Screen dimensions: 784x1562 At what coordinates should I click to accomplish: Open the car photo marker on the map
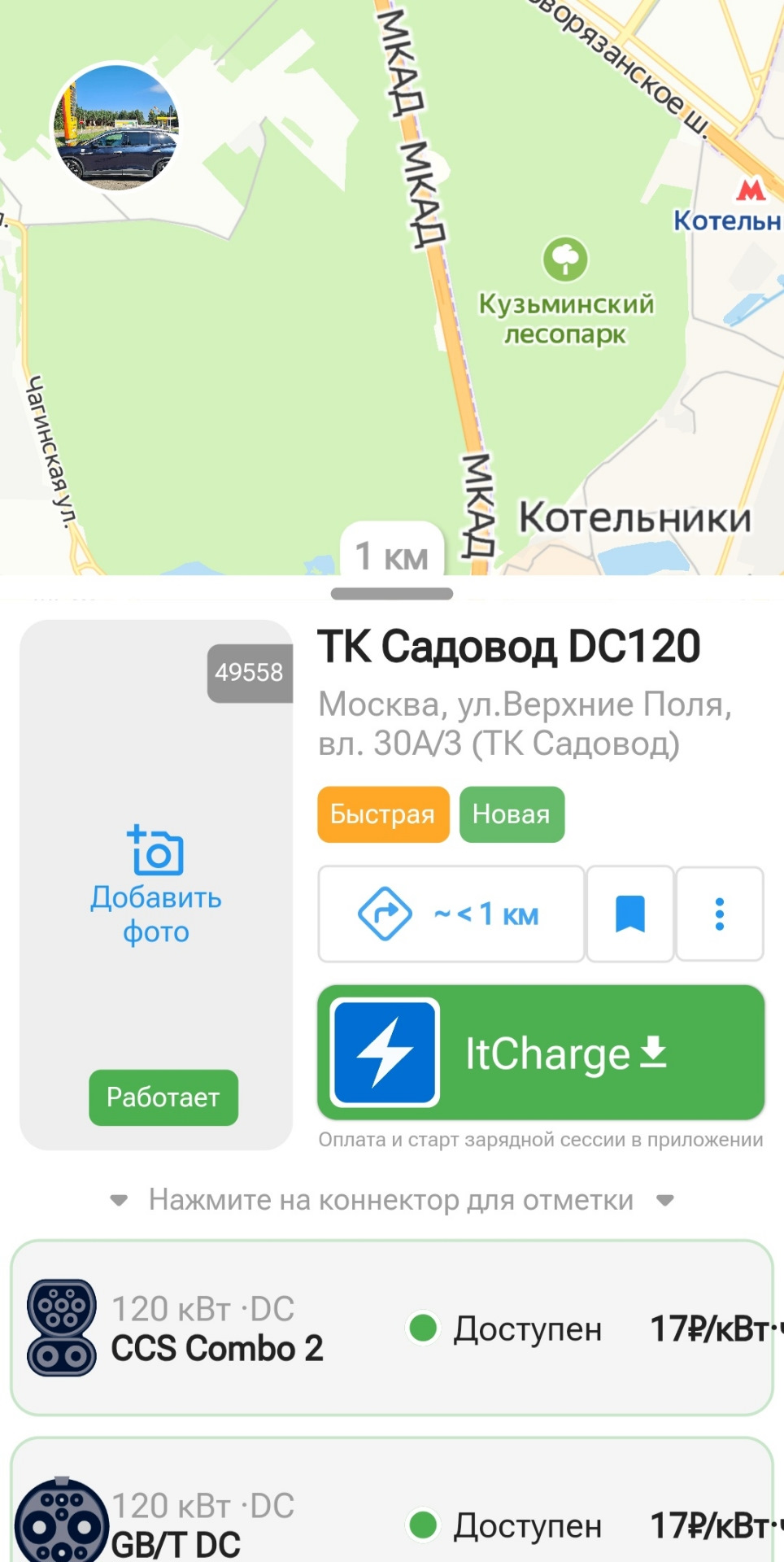[x=115, y=127]
